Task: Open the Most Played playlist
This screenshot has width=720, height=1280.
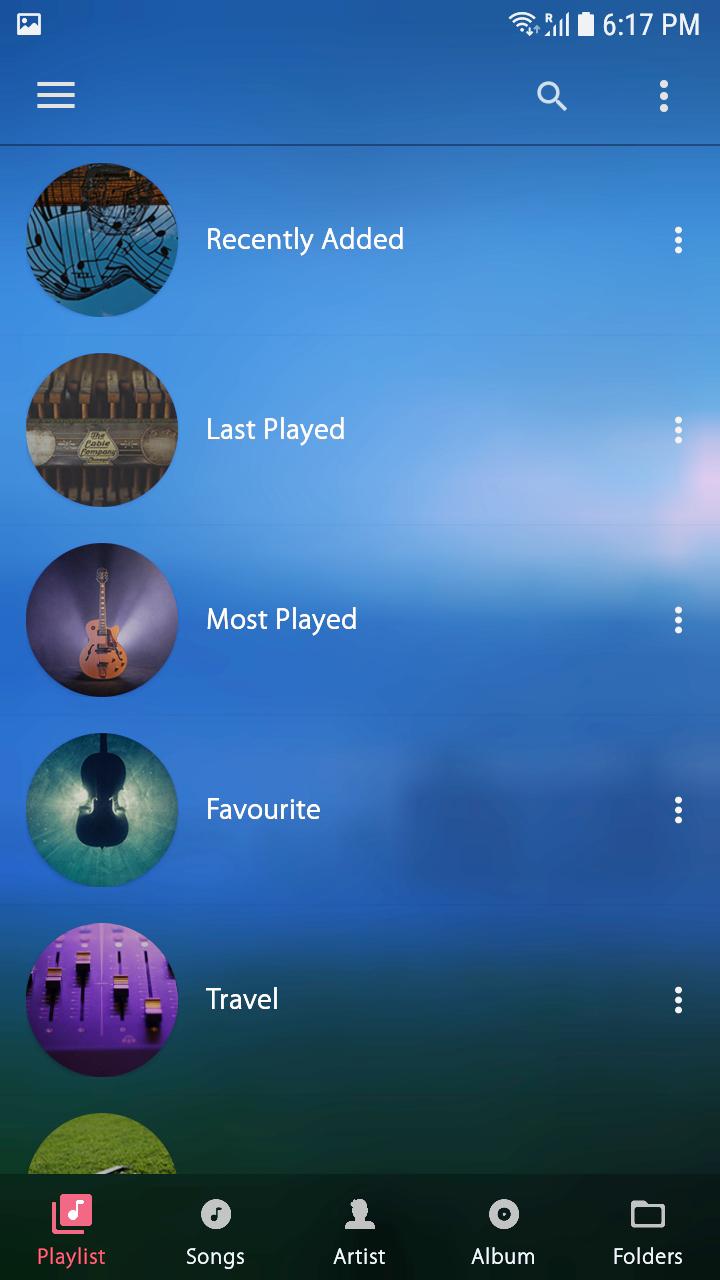Action: tap(281, 620)
